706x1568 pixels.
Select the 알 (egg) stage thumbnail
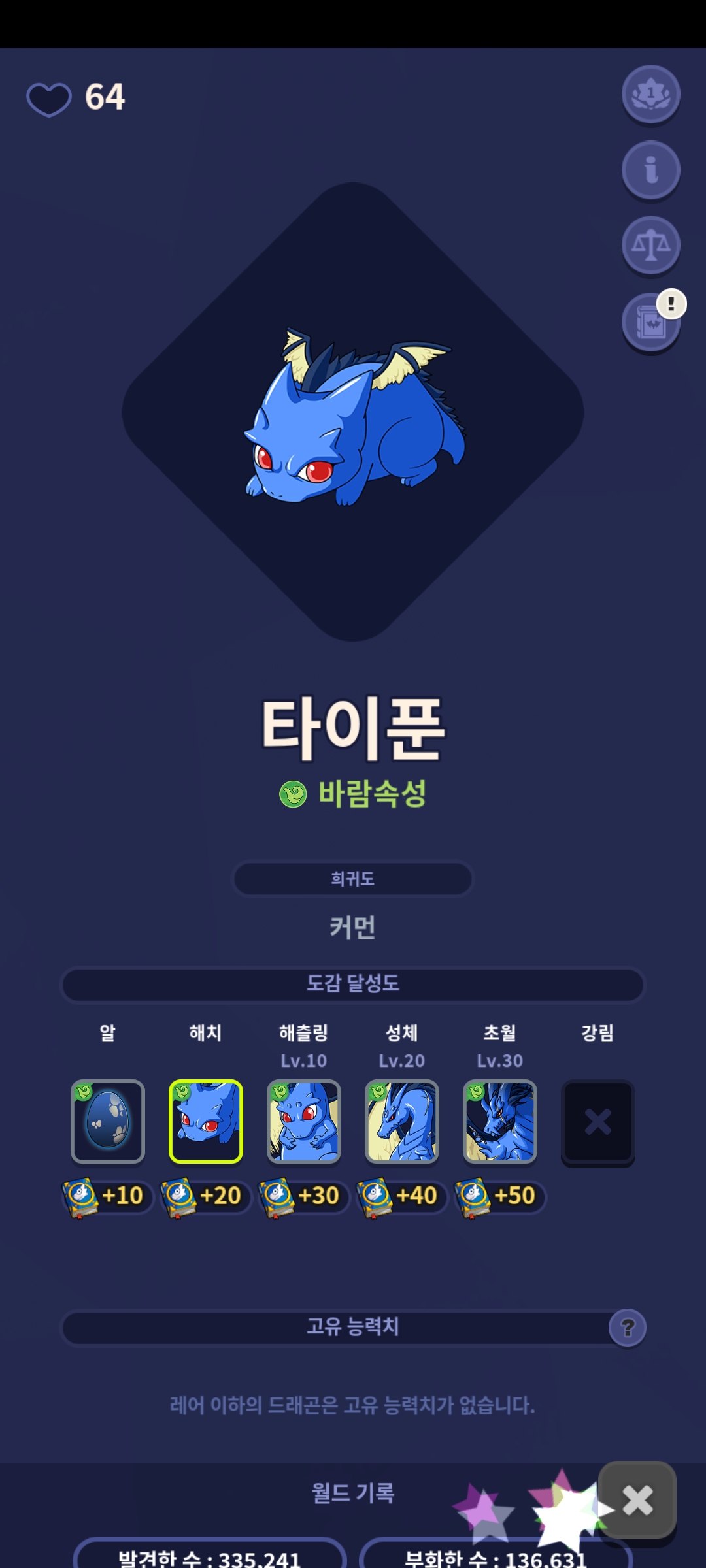pyautogui.click(x=108, y=1121)
